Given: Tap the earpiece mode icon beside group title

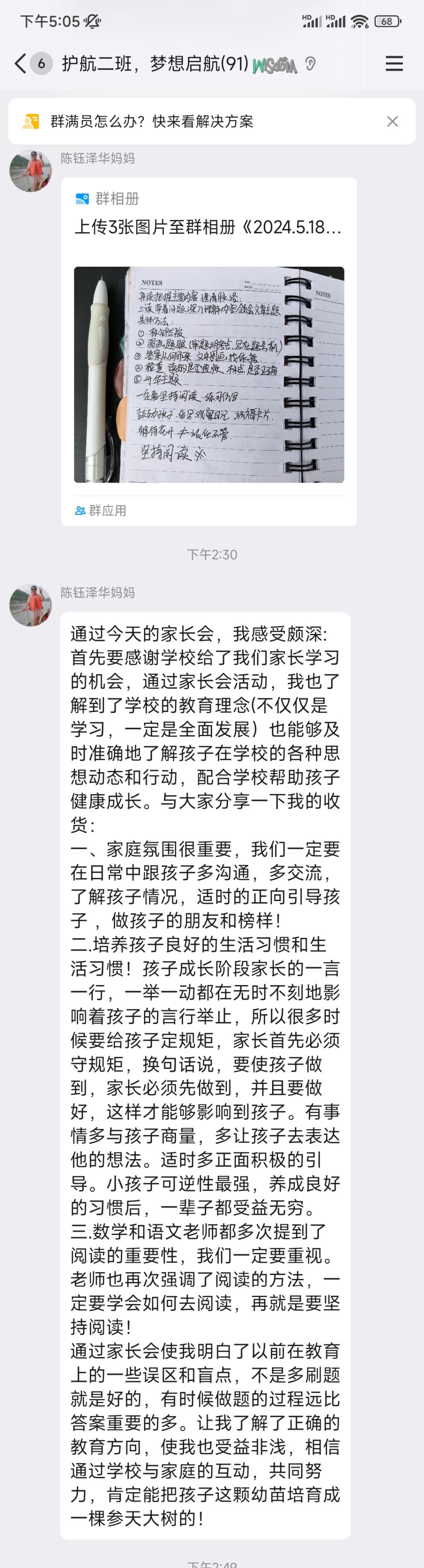Looking at the screenshot, I should coord(311,63).
